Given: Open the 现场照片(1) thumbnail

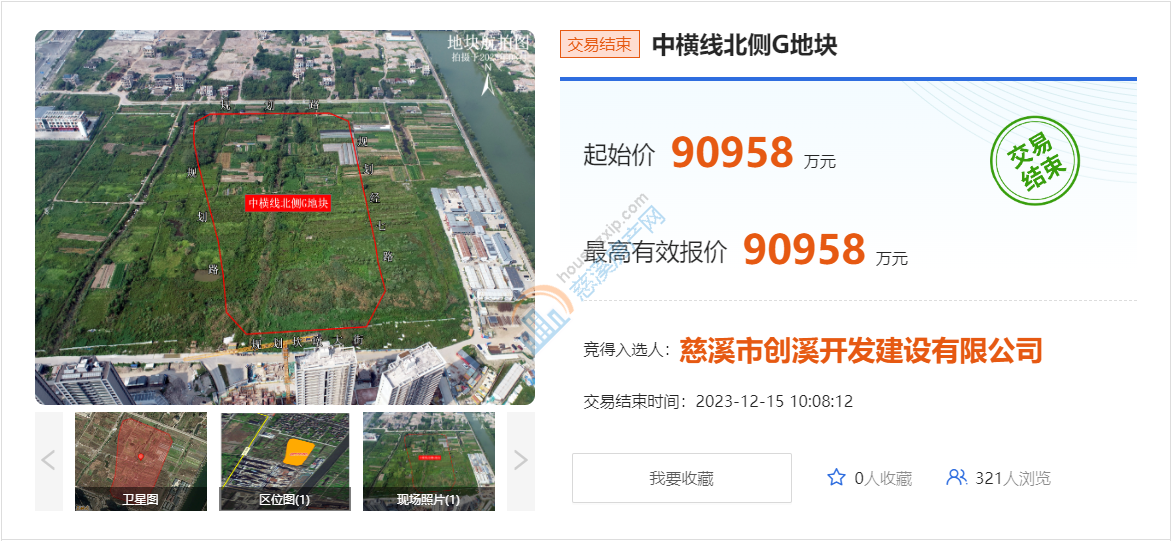Looking at the screenshot, I should click(428, 461).
